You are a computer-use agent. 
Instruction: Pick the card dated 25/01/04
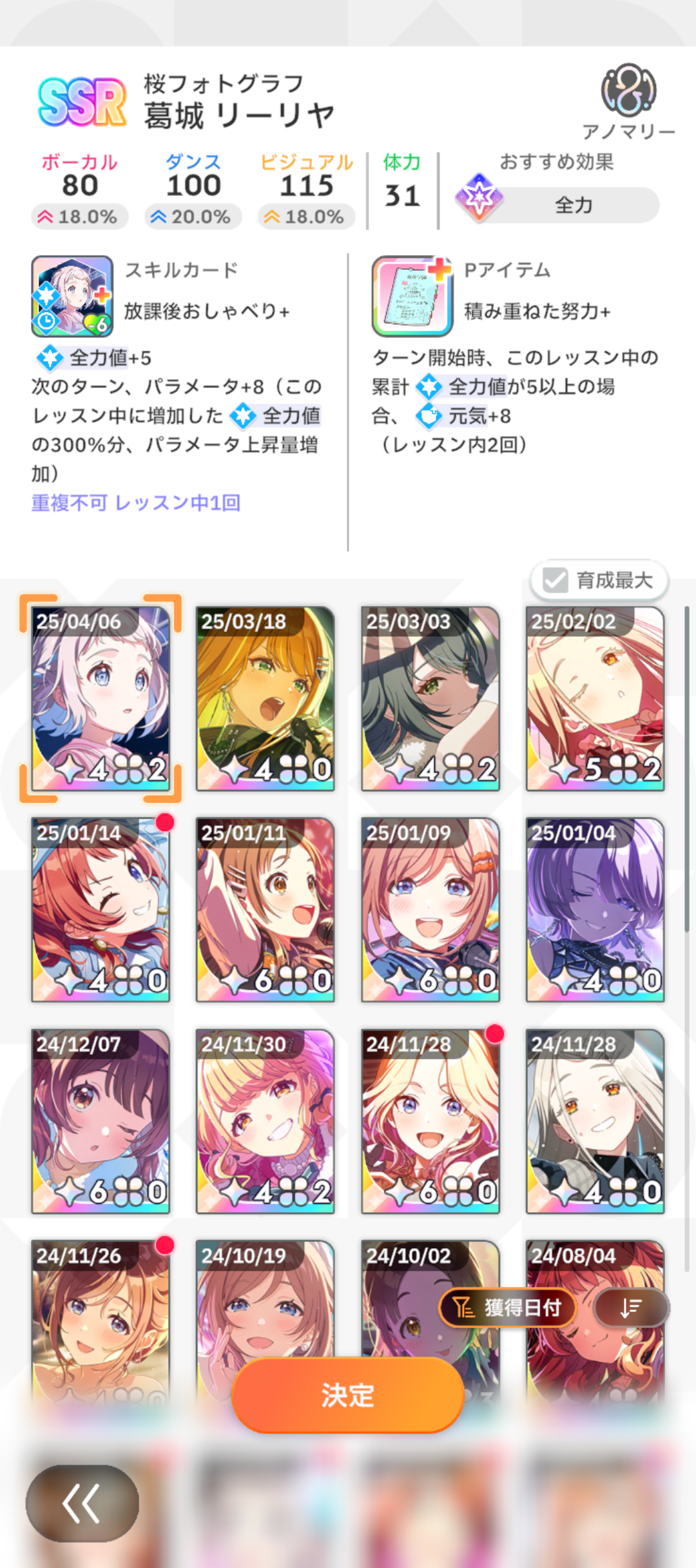(595, 910)
